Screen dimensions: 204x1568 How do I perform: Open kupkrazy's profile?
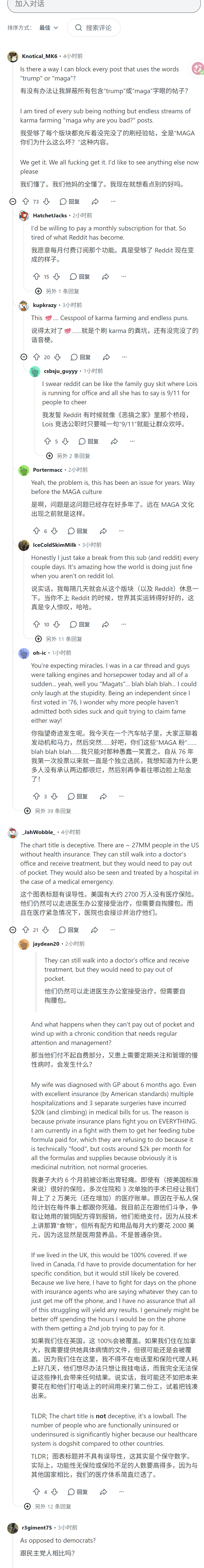(x=45, y=305)
